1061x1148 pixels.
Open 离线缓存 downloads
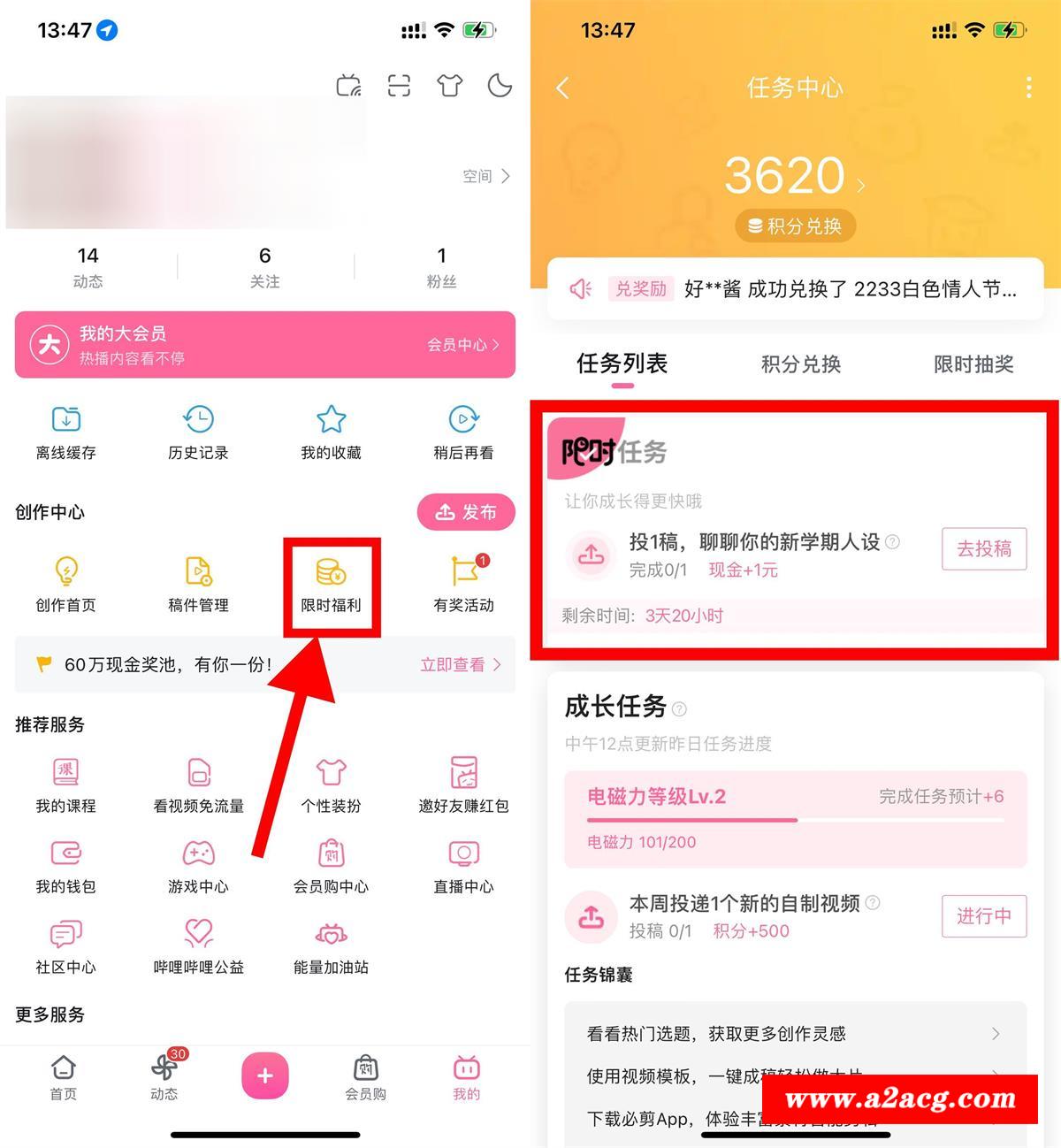[66, 432]
